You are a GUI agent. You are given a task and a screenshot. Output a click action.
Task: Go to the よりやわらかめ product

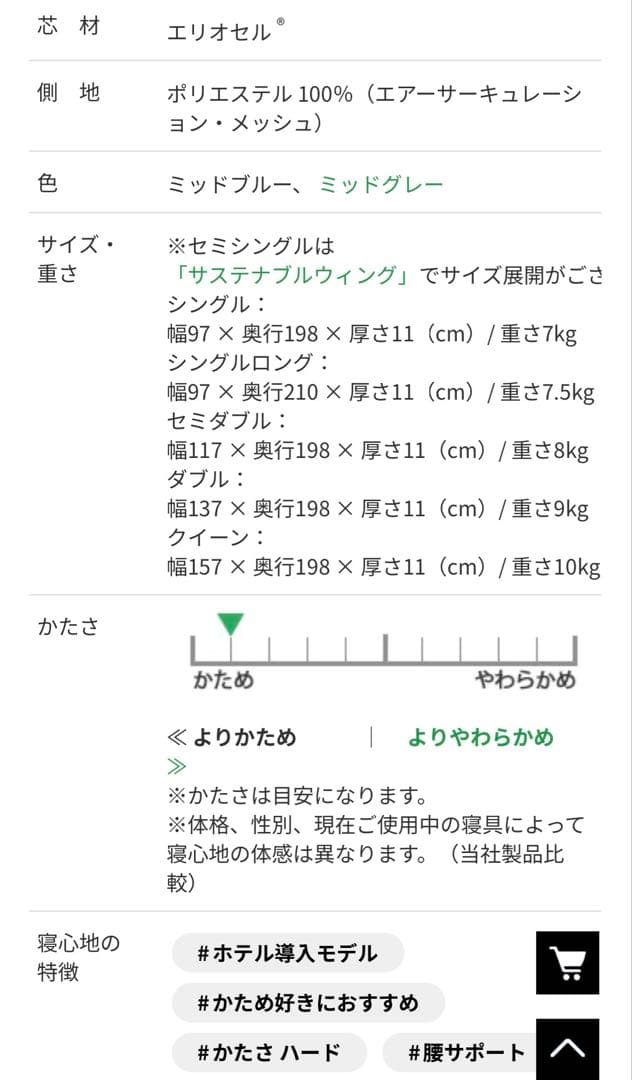pos(480,738)
